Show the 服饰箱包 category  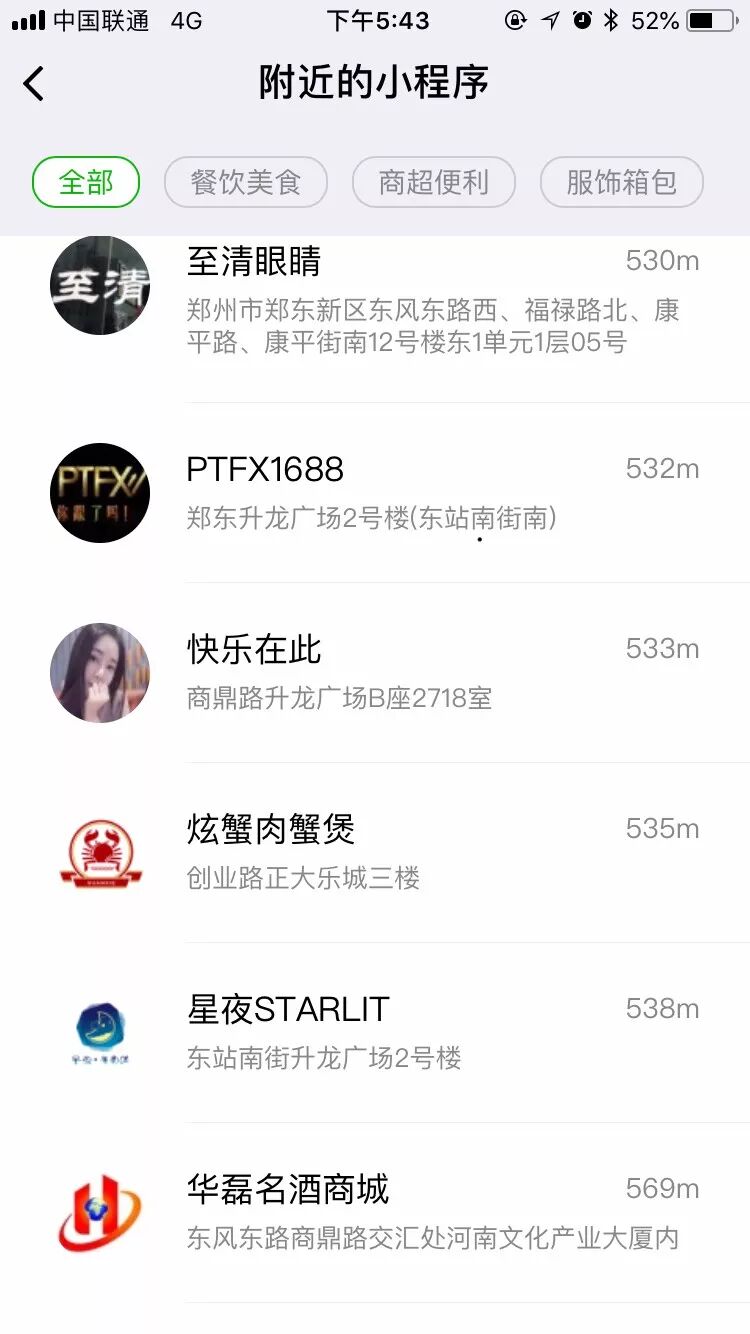pos(621,183)
